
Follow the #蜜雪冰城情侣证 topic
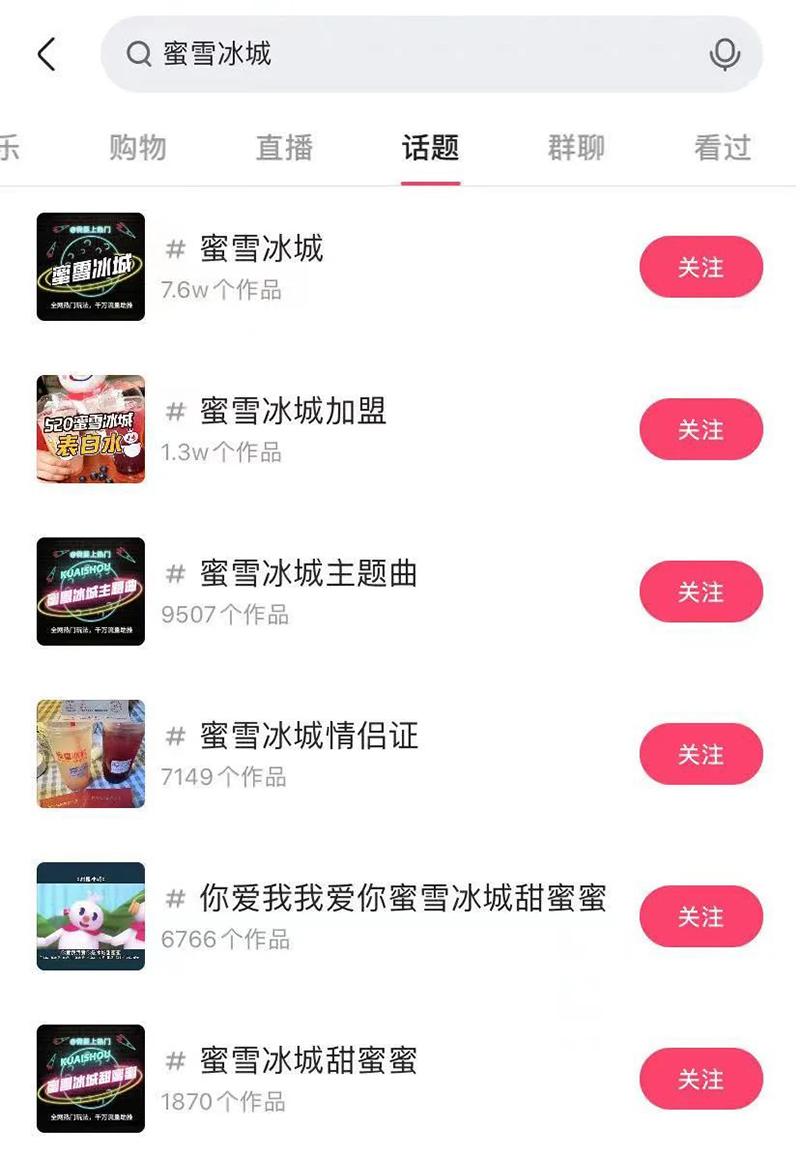(700, 754)
